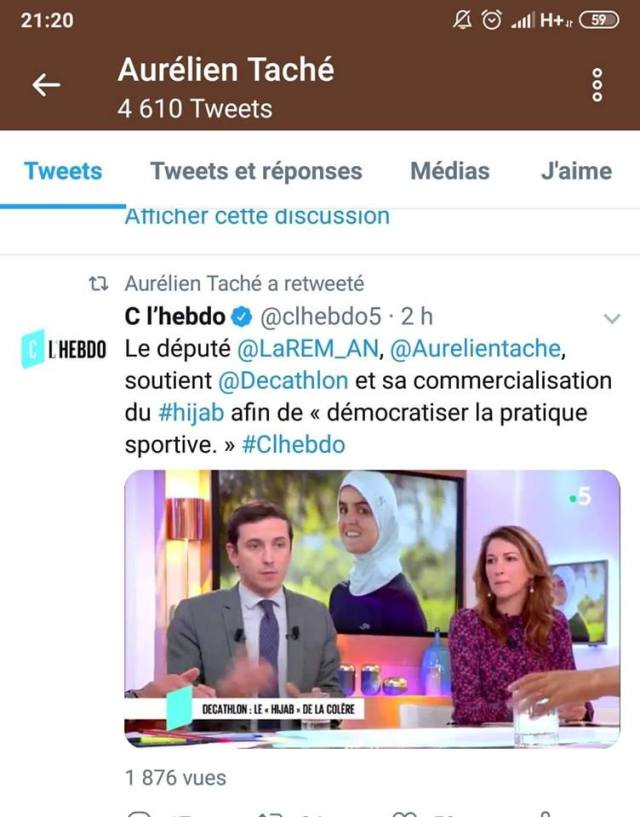Image resolution: width=640 pixels, height=817 pixels.
Task: Play the C l'hebdo video clip
Action: click(372, 609)
